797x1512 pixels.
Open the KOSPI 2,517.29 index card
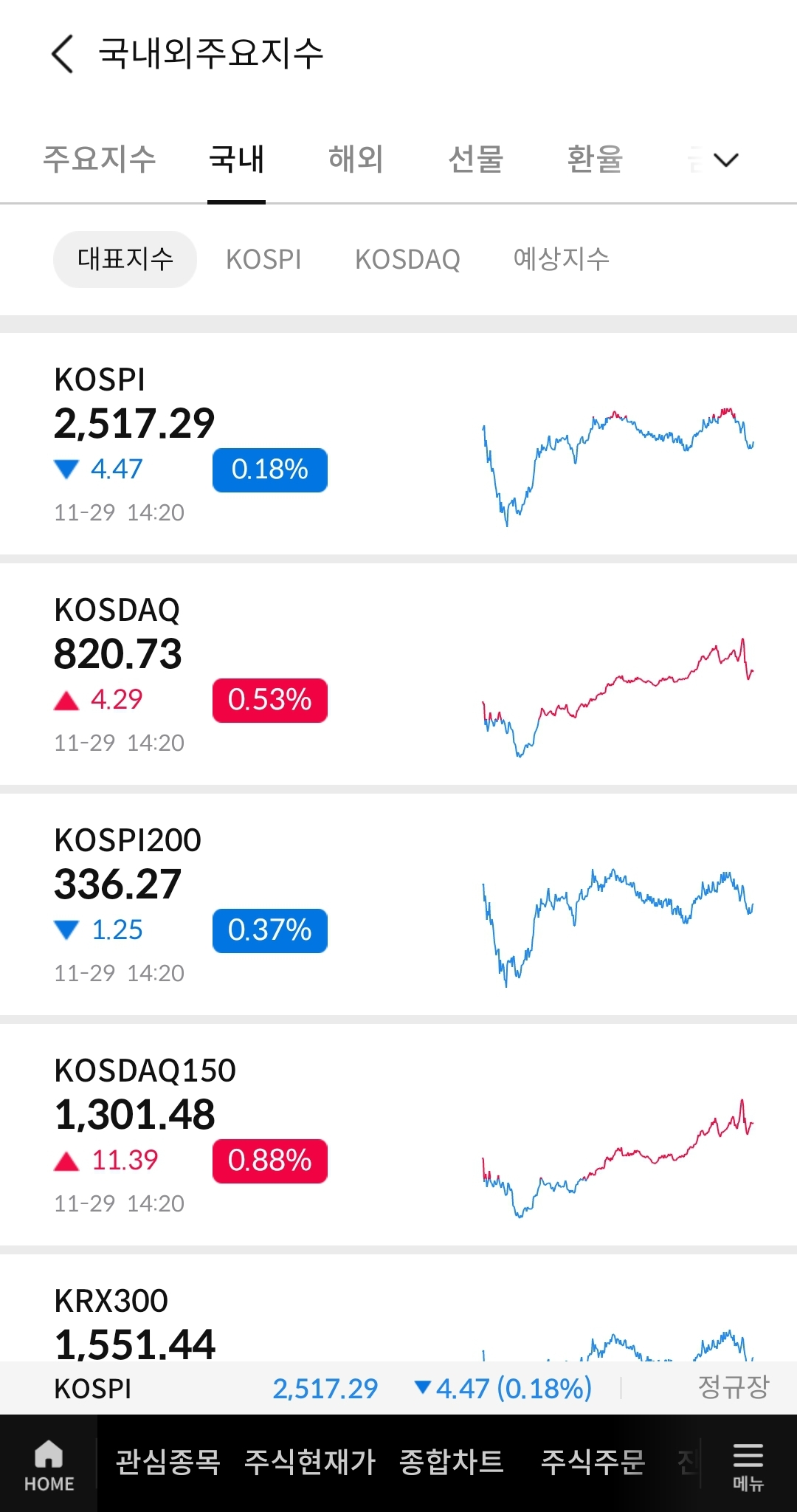point(398,444)
